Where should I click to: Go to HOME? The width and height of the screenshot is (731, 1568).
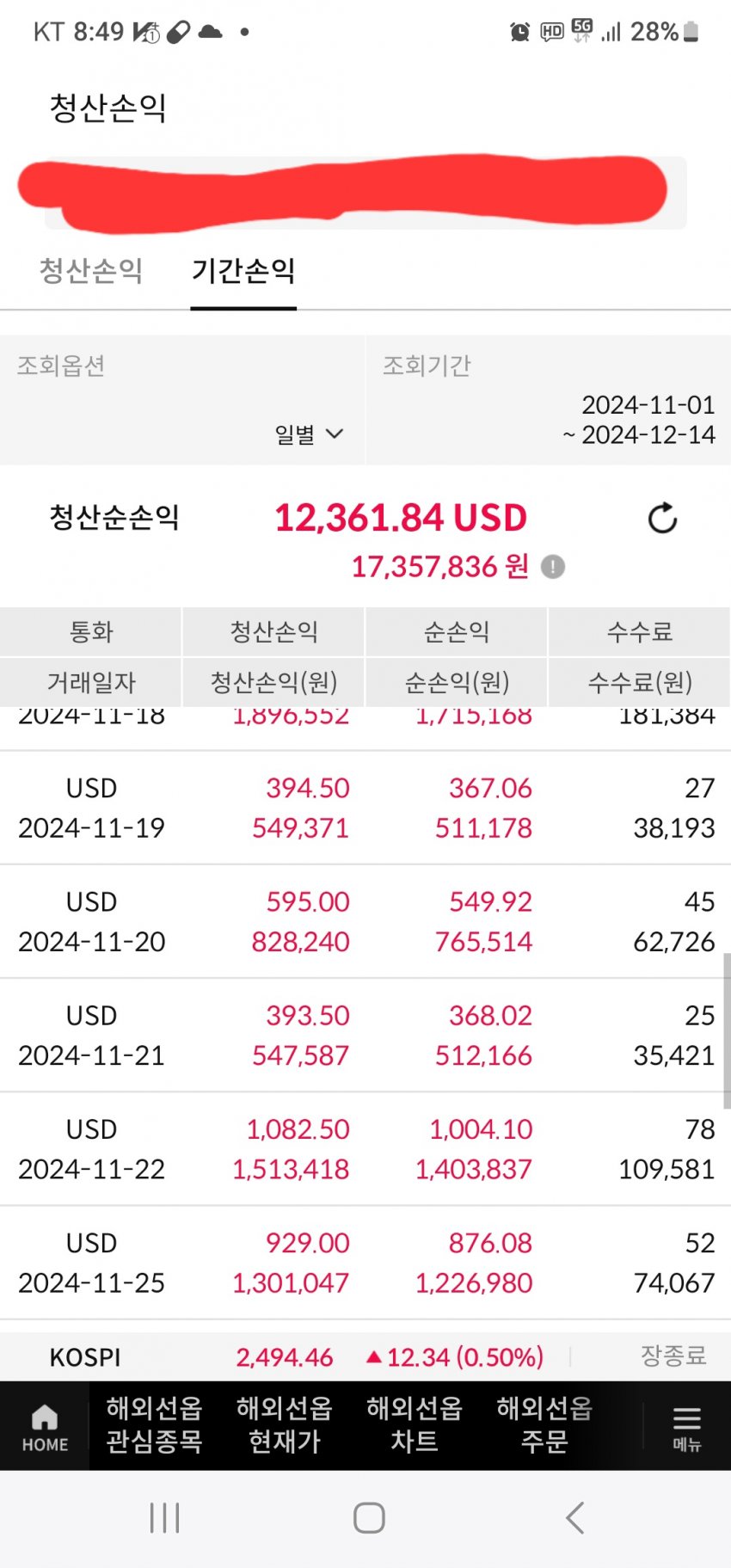click(45, 1427)
